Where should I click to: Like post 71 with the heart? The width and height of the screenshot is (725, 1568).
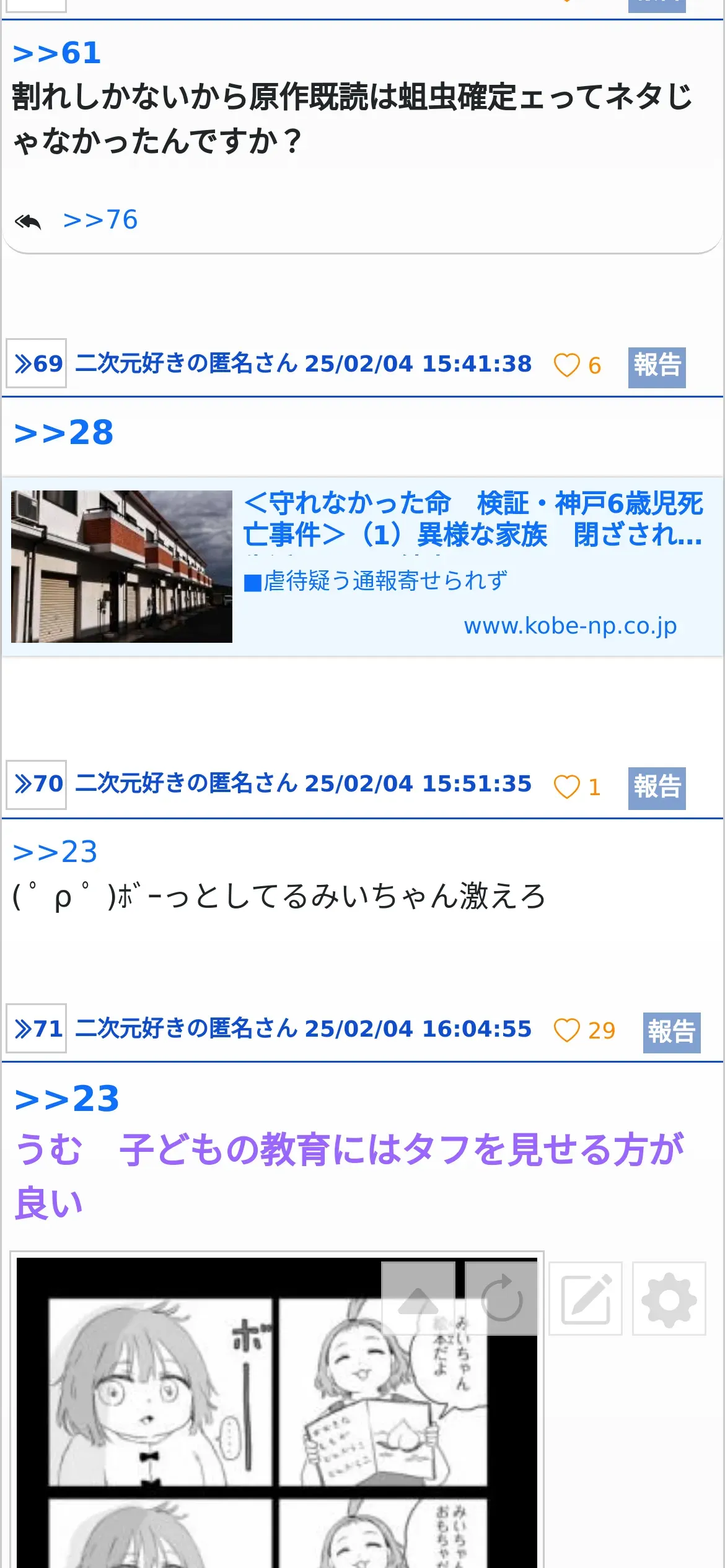click(x=566, y=1030)
